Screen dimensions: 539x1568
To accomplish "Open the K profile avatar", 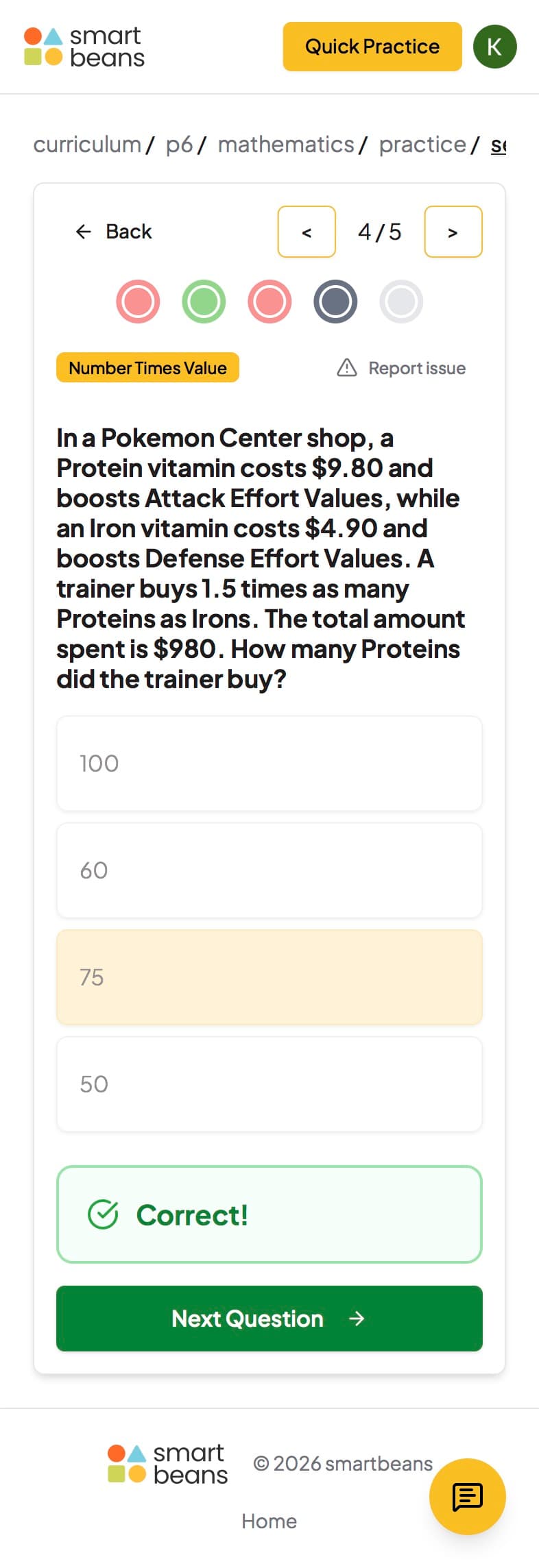I will tap(494, 47).
